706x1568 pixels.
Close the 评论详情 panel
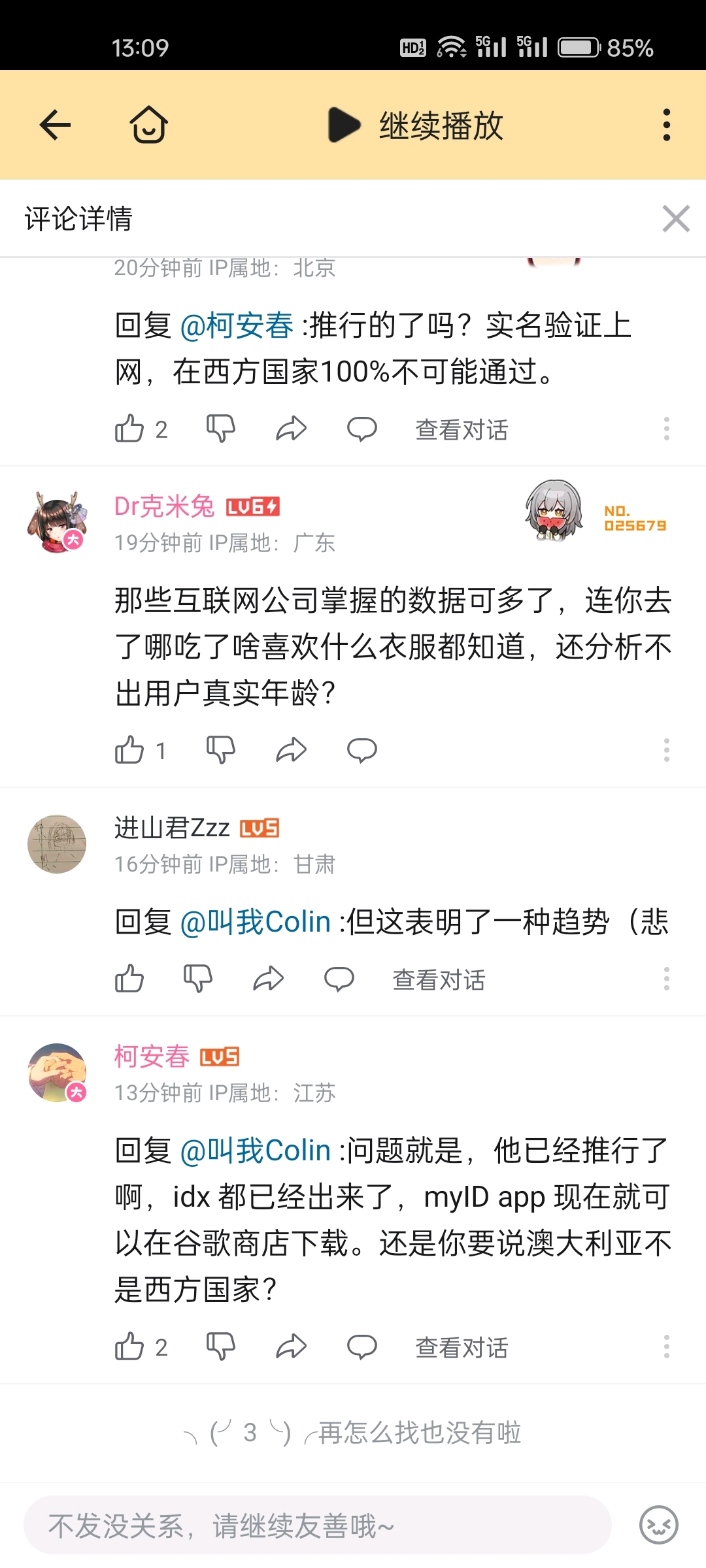point(676,219)
